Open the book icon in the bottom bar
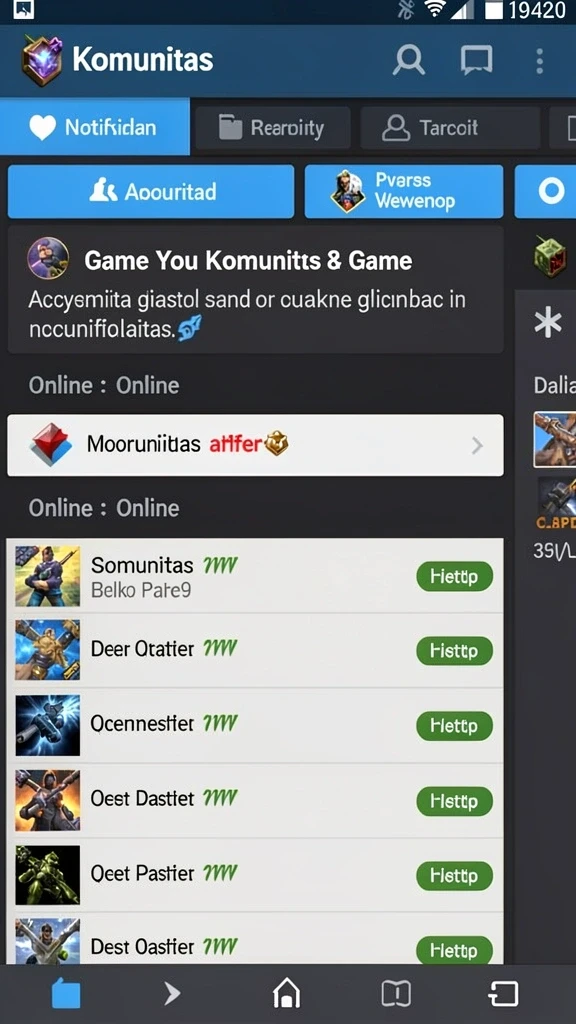The width and height of the screenshot is (576, 1024). point(396,993)
